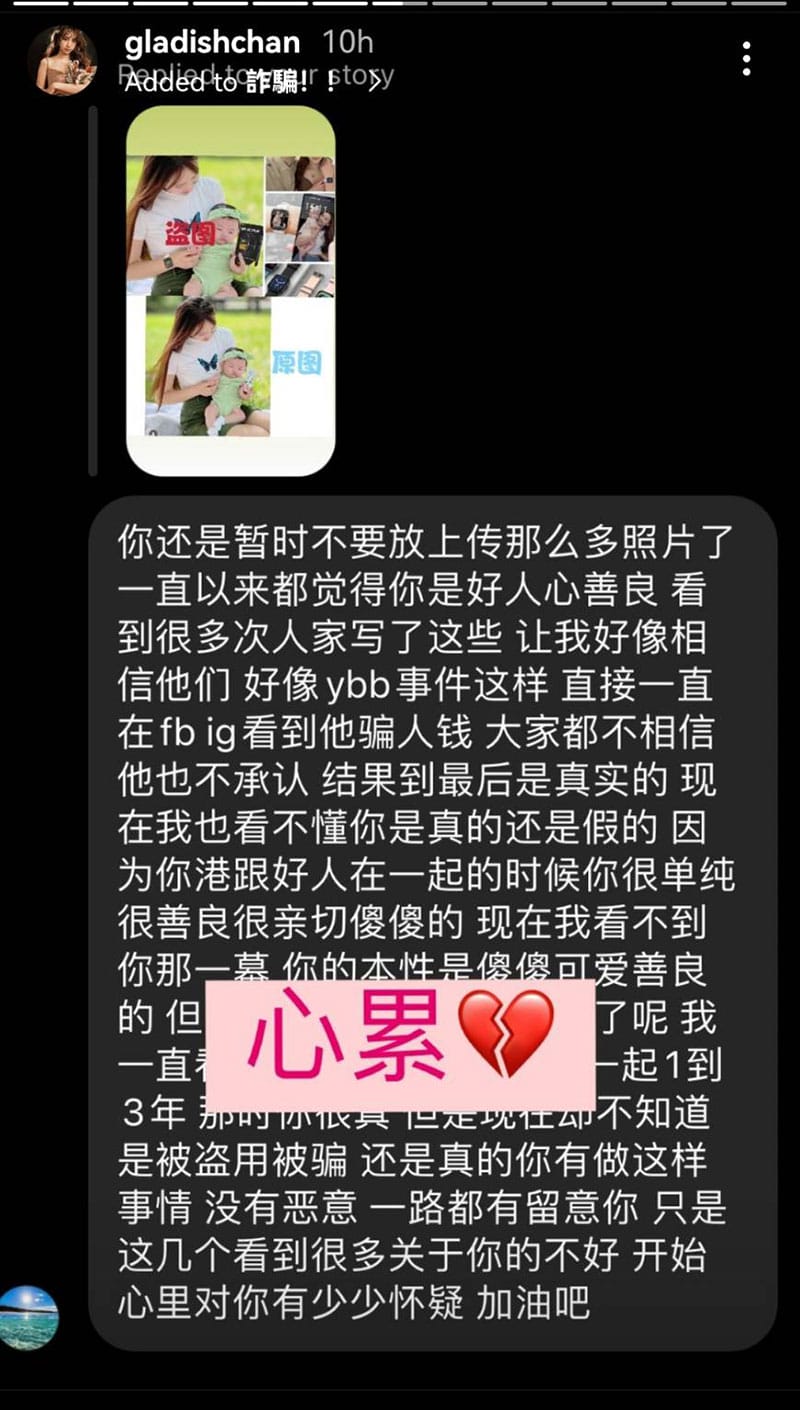Open the story overflow menu
Screen dimensions: 800x1410
[746, 60]
